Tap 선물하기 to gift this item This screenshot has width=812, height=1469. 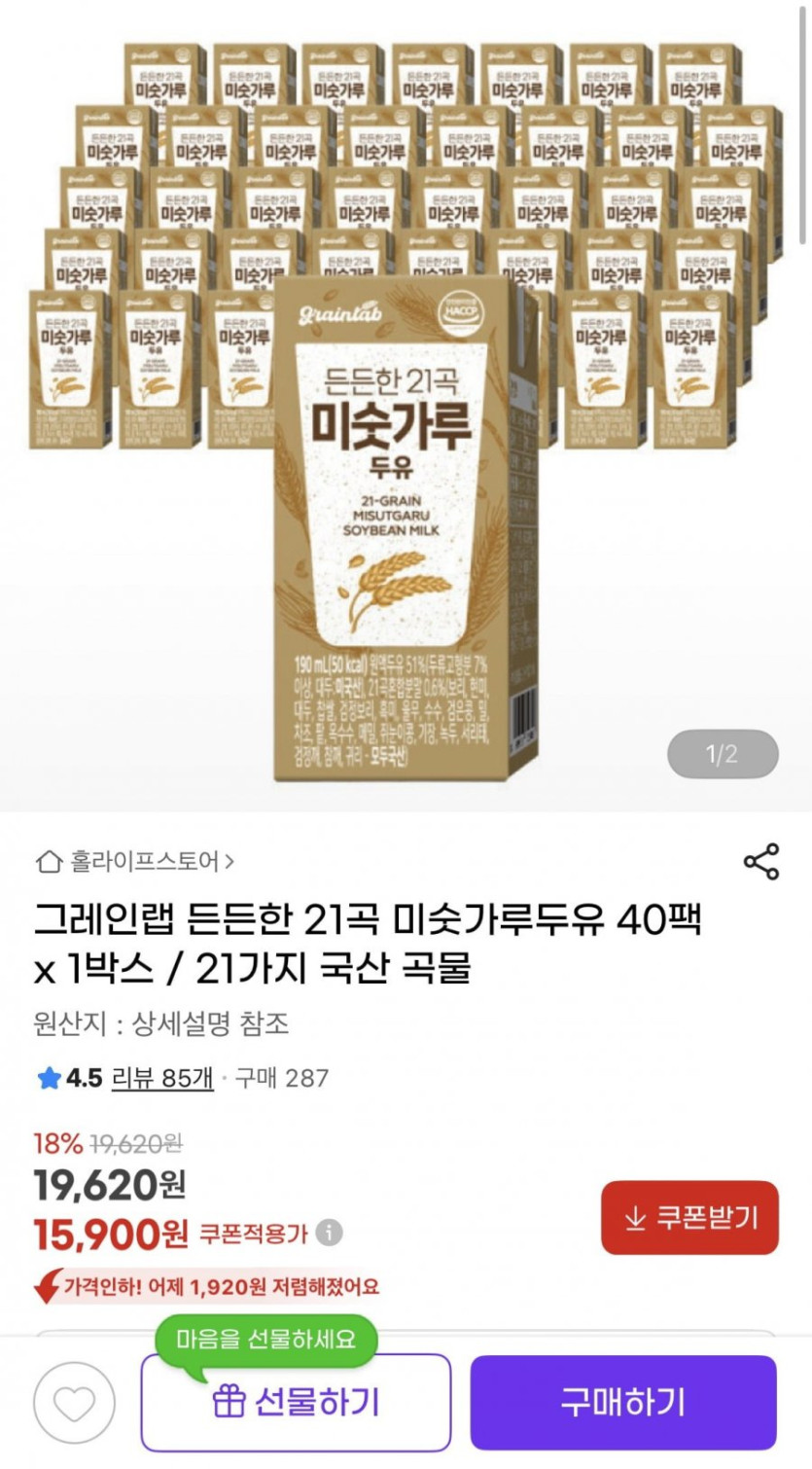tap(296, 1402)
